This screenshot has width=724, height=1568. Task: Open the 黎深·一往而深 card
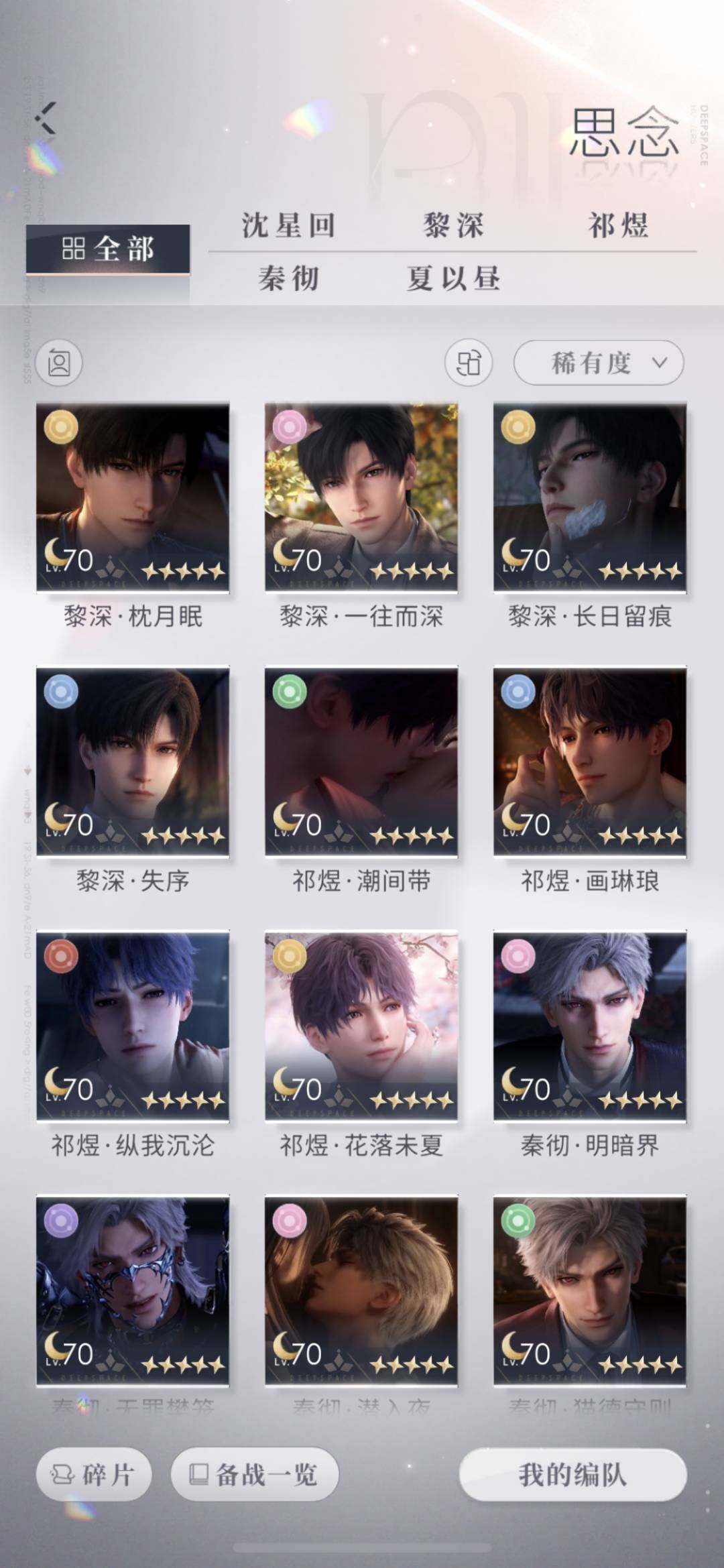(x=361, y=497)
